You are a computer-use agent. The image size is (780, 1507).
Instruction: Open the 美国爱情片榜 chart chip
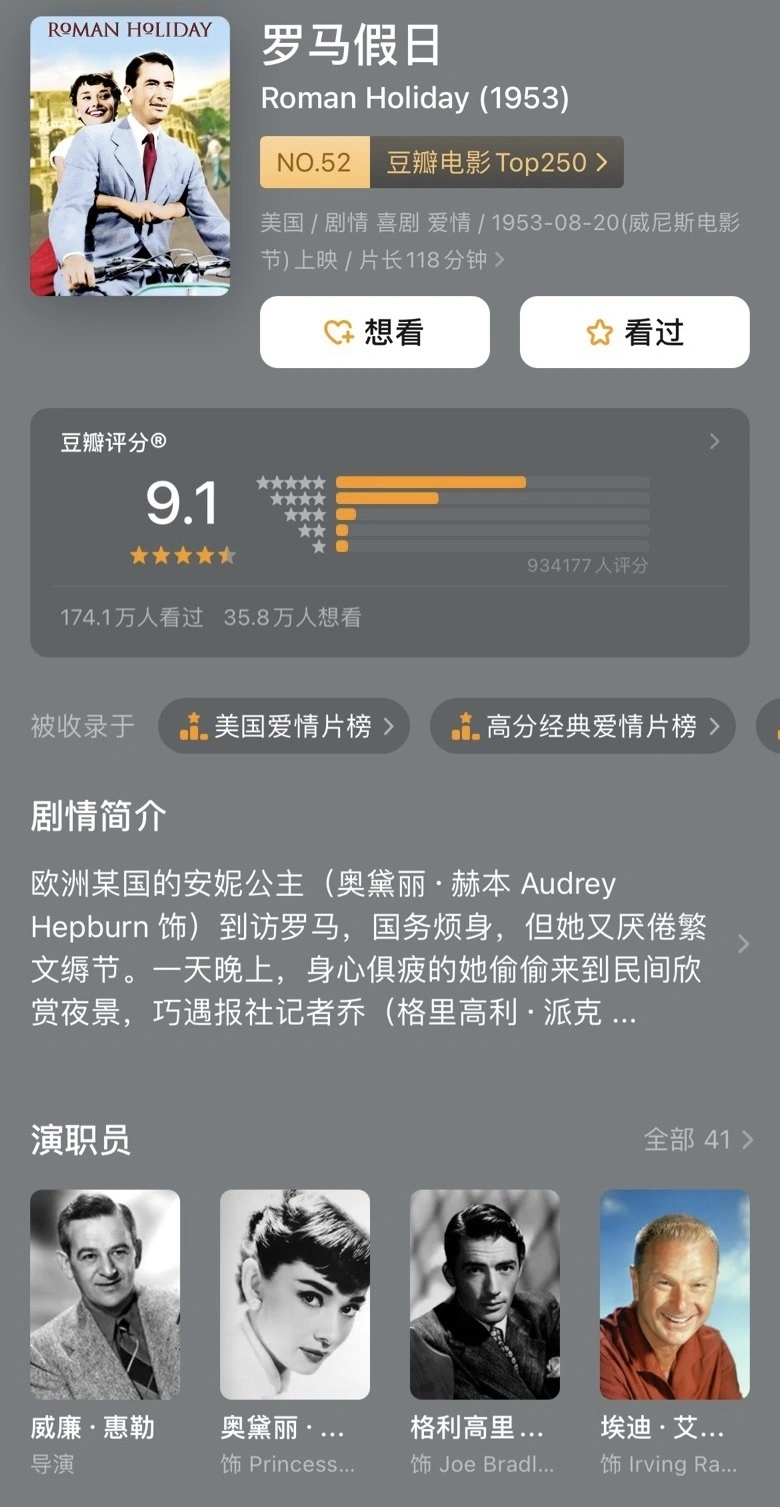point(283,726)
